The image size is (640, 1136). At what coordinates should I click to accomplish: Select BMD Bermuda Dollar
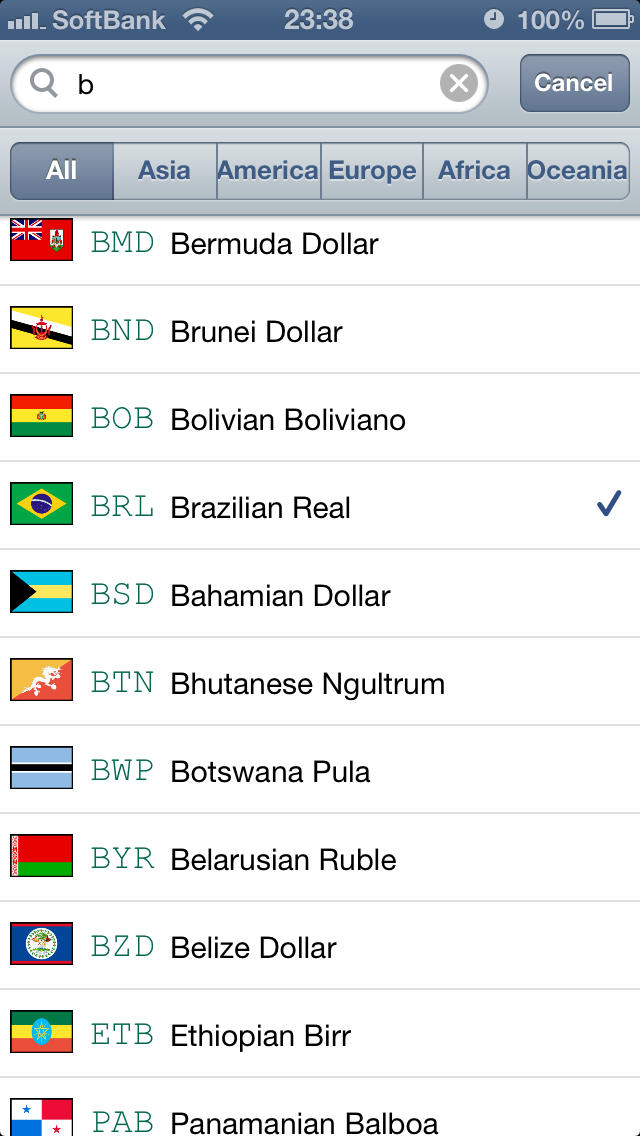pyautogui.click(x=320, y=244)
